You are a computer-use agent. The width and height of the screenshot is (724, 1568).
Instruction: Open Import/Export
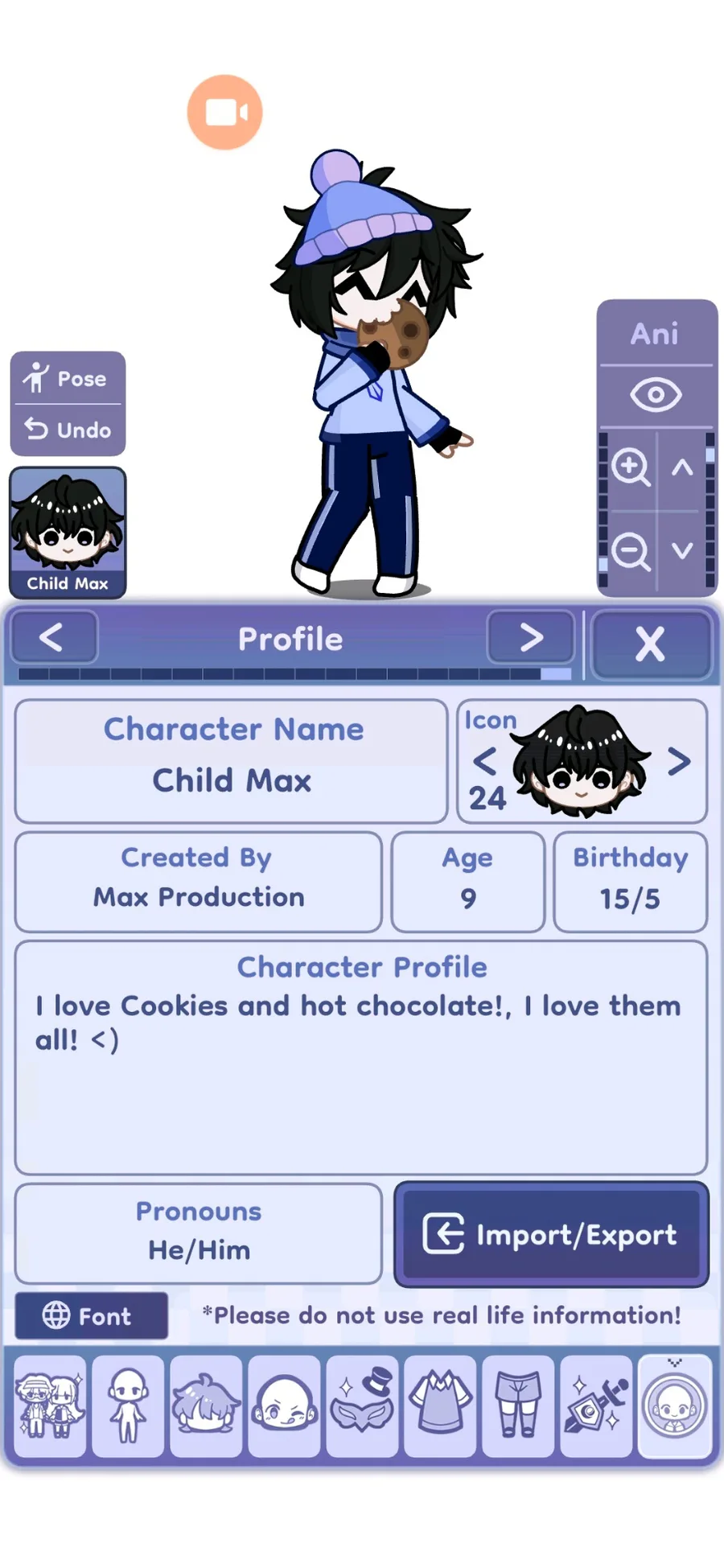[551, 1234]
